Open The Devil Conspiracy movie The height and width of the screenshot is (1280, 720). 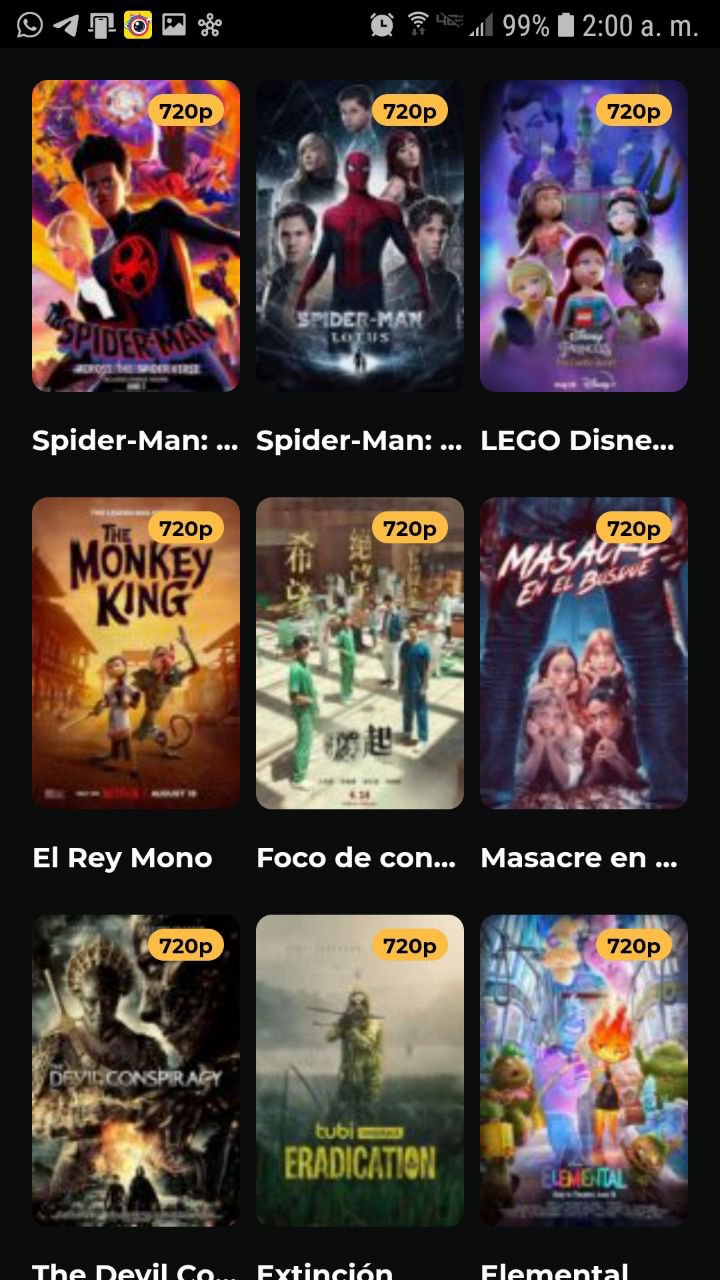(136, 1070)
